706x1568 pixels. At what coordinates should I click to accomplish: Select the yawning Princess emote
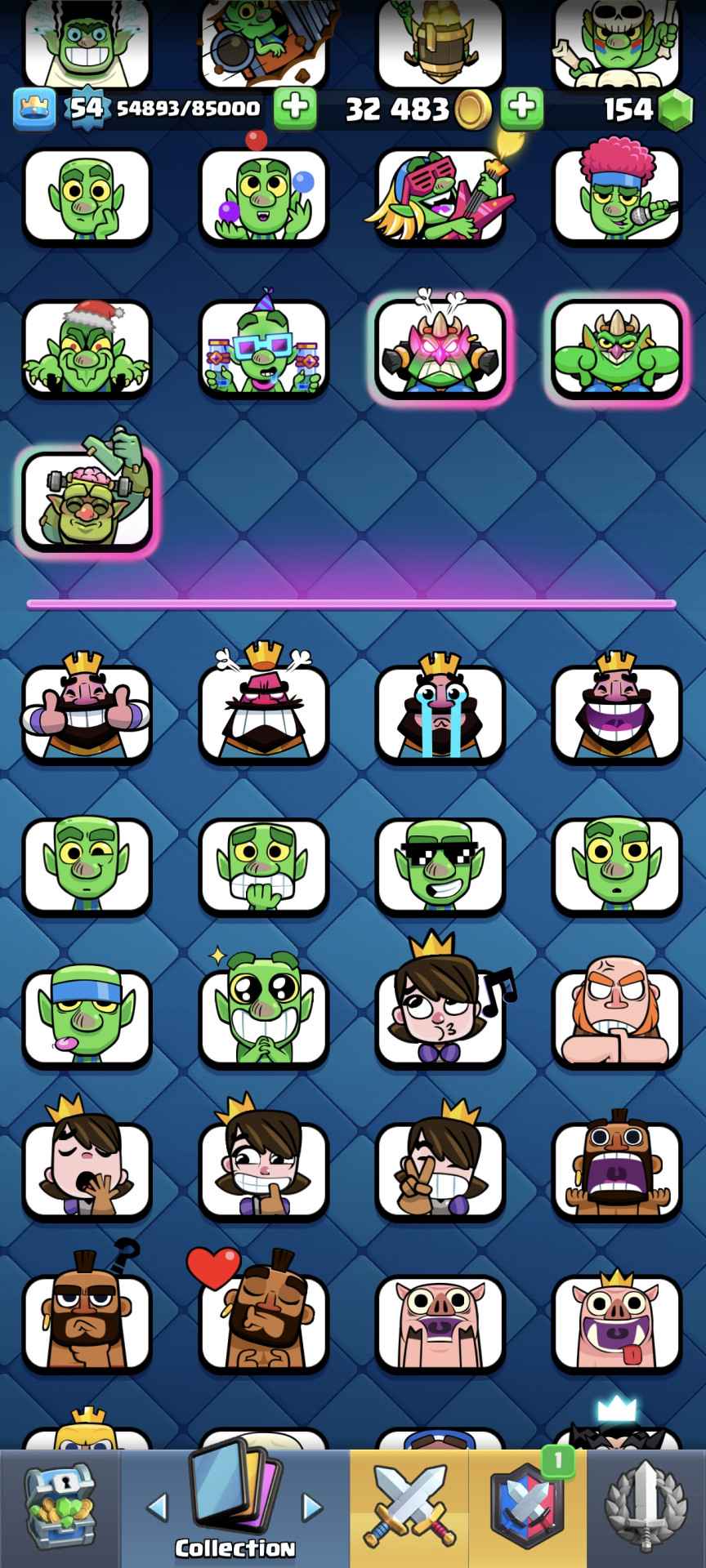[x=87, y=1168]
